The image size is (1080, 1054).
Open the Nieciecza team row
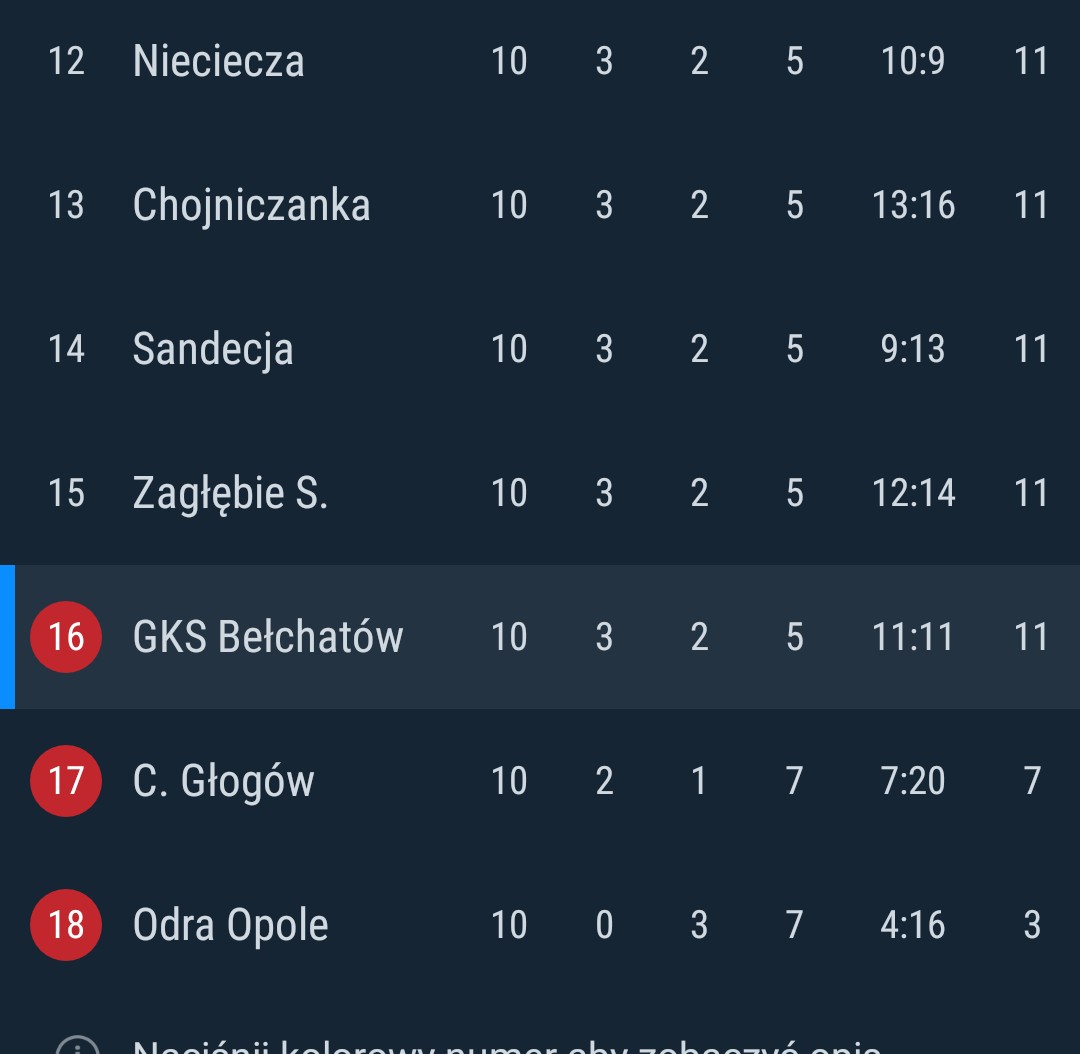point(218,62)
